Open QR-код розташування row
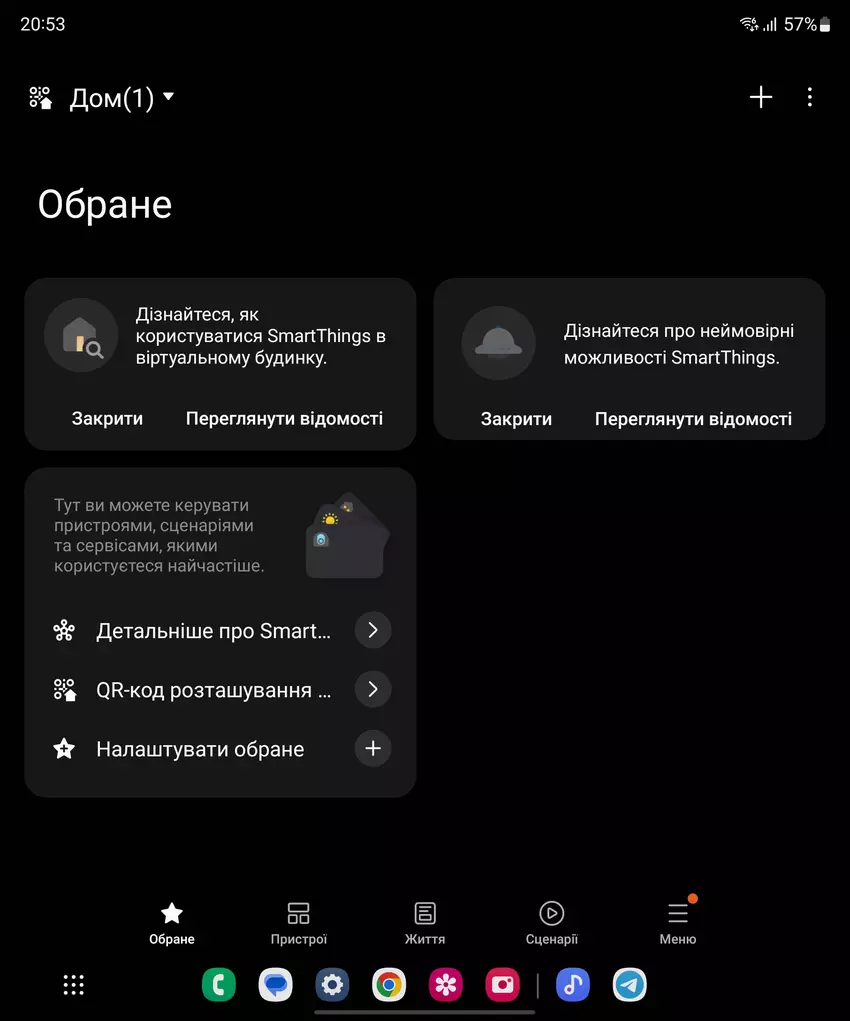The height and width of the screenshot is (1021, 850). pyautogui.click(x=220, y=690)
